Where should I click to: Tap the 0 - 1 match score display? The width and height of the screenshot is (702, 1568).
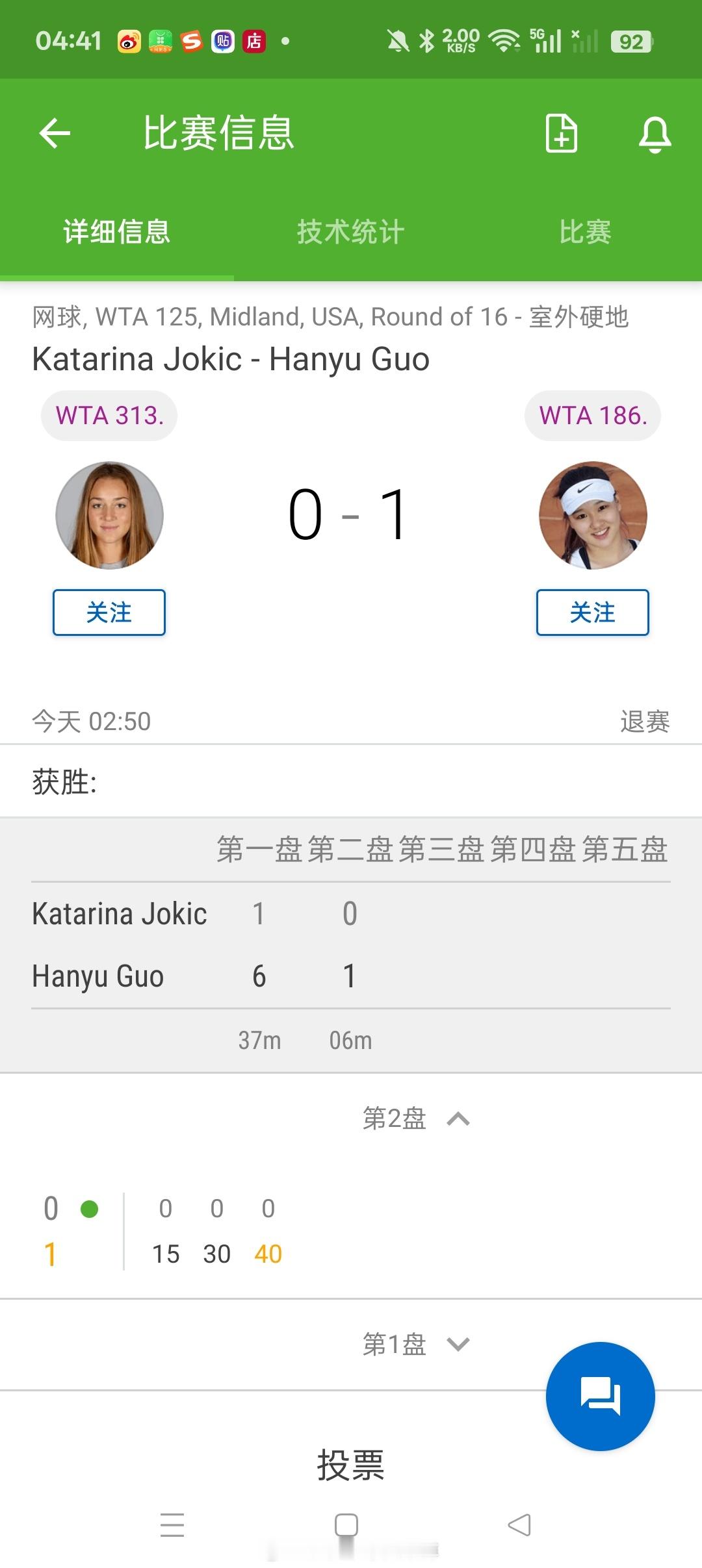pos(350,514)
